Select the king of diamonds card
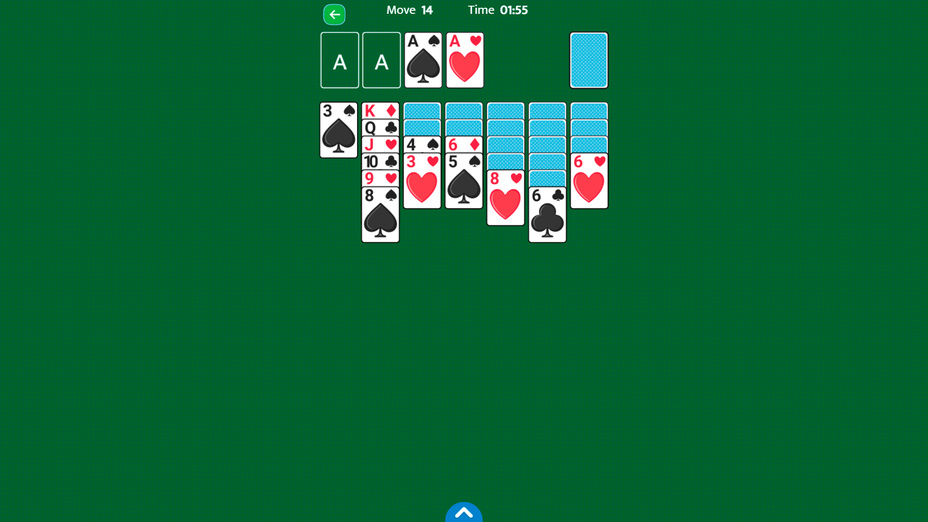 pos(380,110)
